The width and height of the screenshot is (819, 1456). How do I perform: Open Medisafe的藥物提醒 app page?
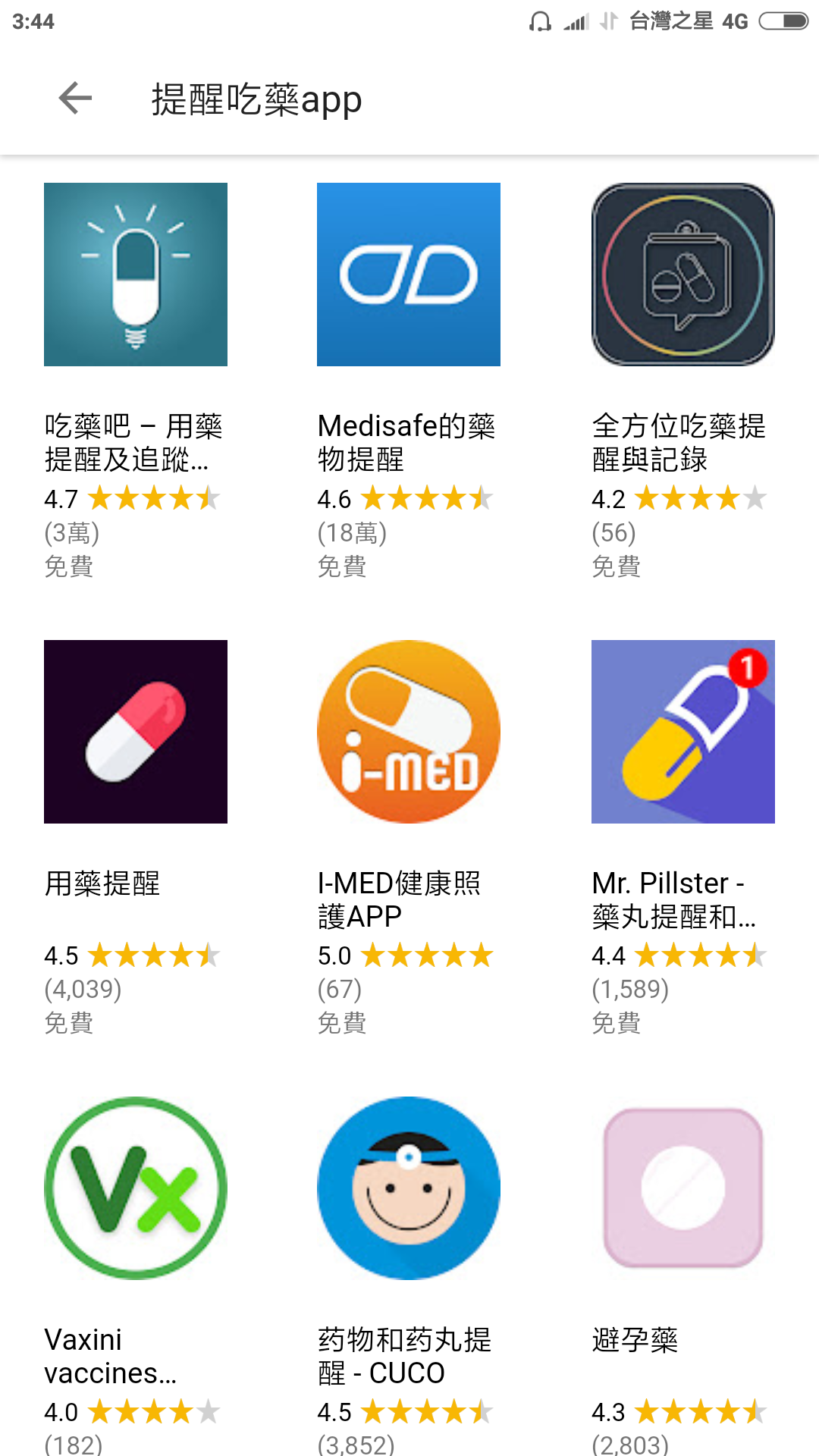coord(409,275)
